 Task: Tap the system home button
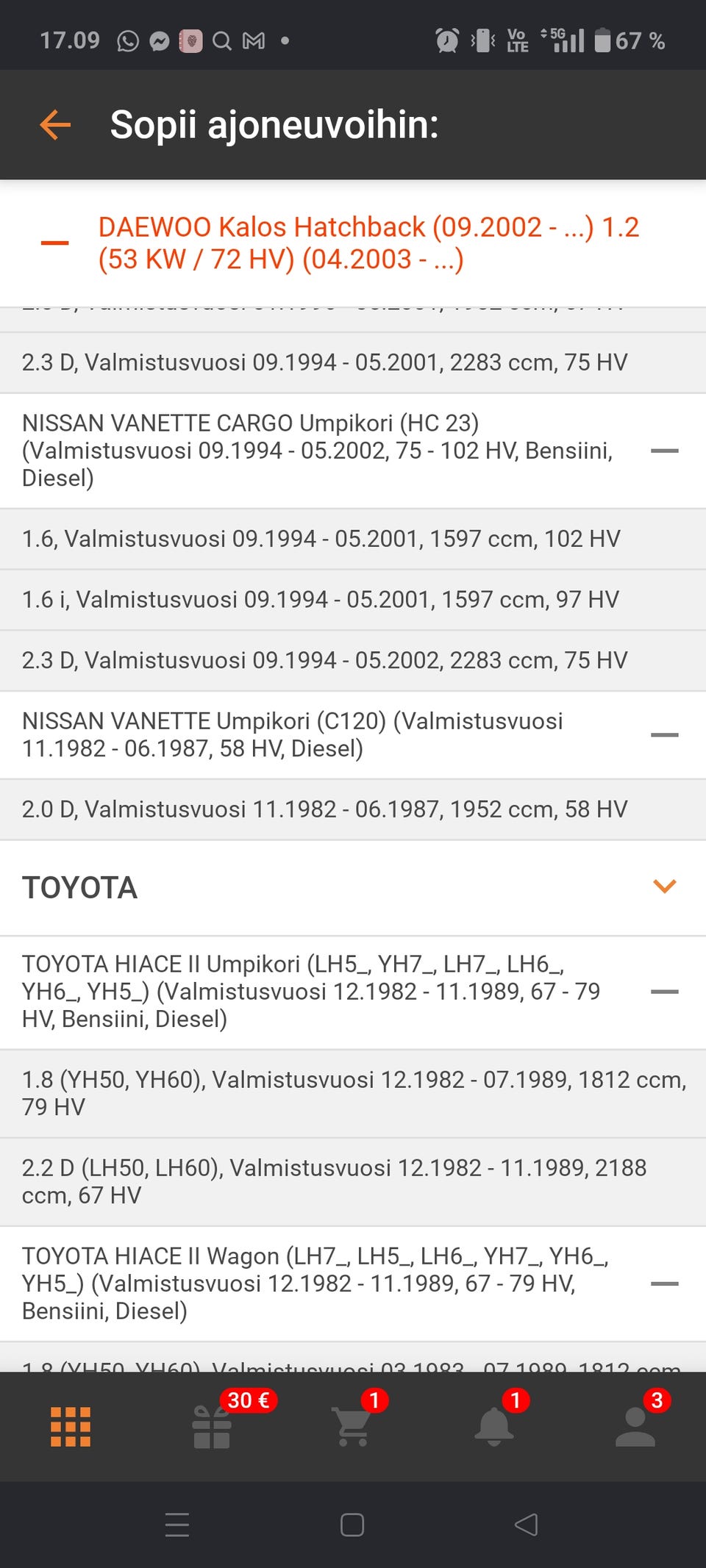pyautogui.click(x=352, y=1525)
